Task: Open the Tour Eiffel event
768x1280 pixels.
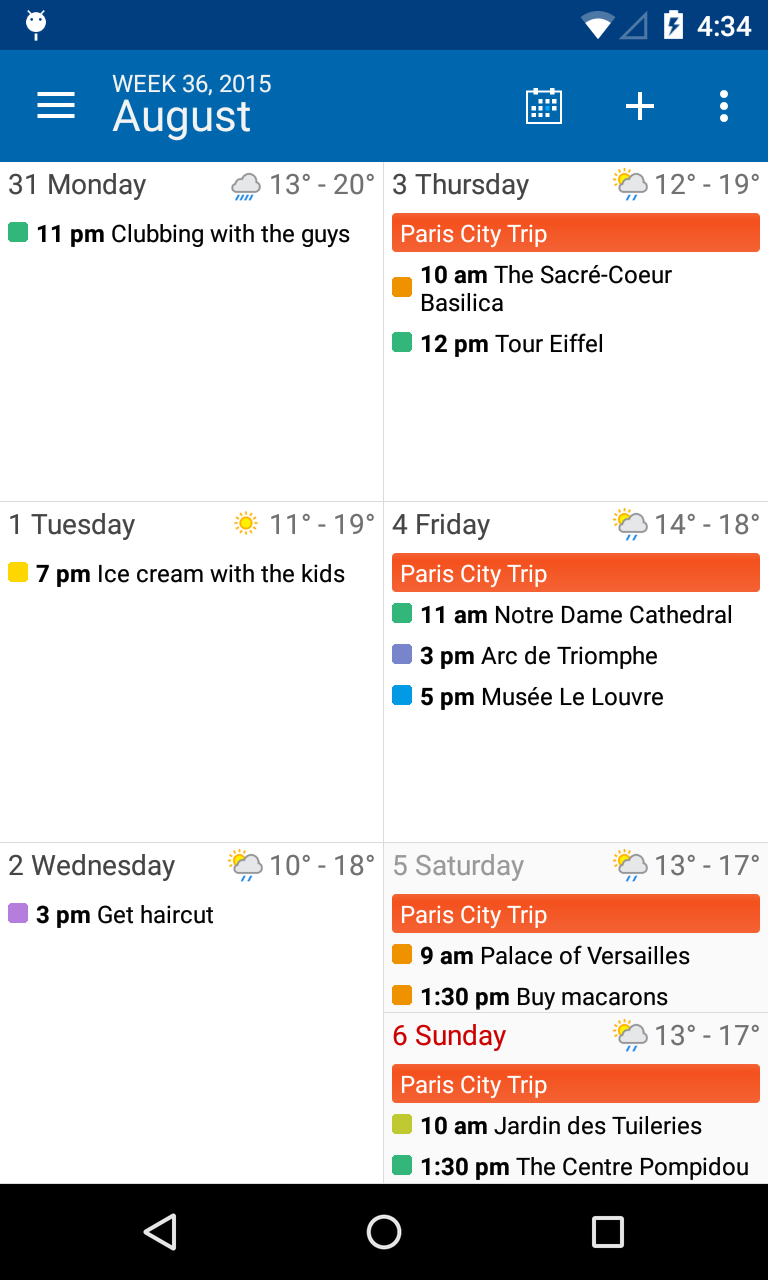Action: coord(512,344)
